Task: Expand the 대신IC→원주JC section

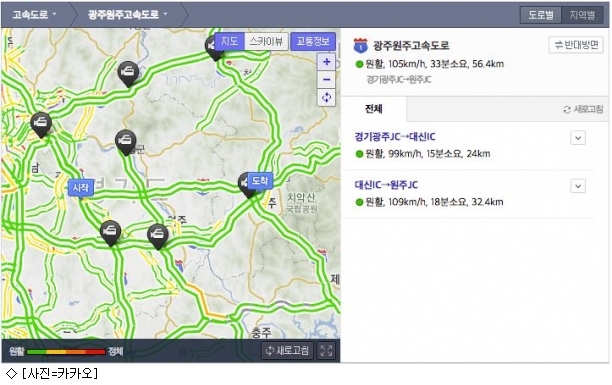Action: 578,186
